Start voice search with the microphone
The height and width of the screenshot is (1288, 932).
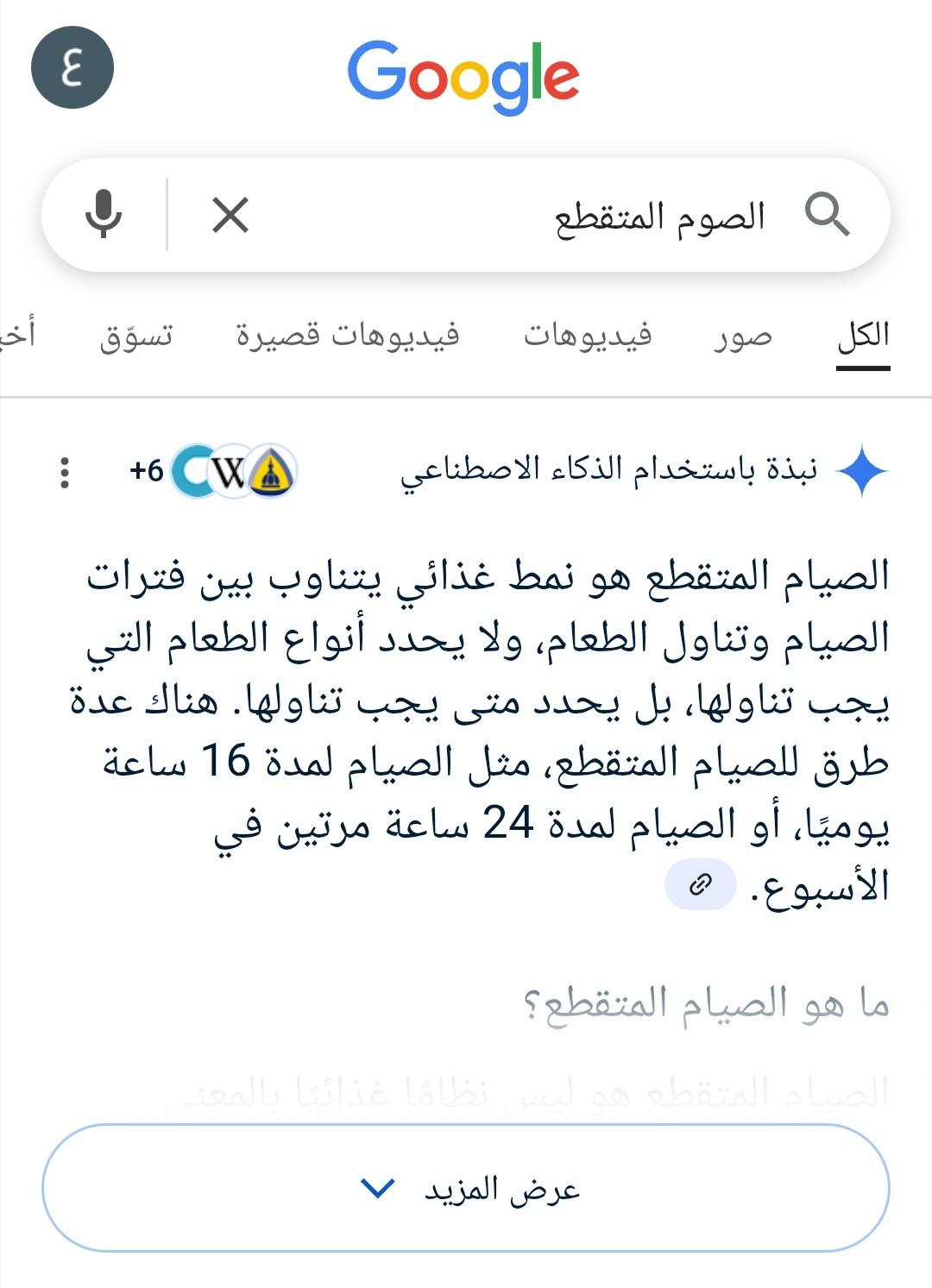[x=104, y=214]
